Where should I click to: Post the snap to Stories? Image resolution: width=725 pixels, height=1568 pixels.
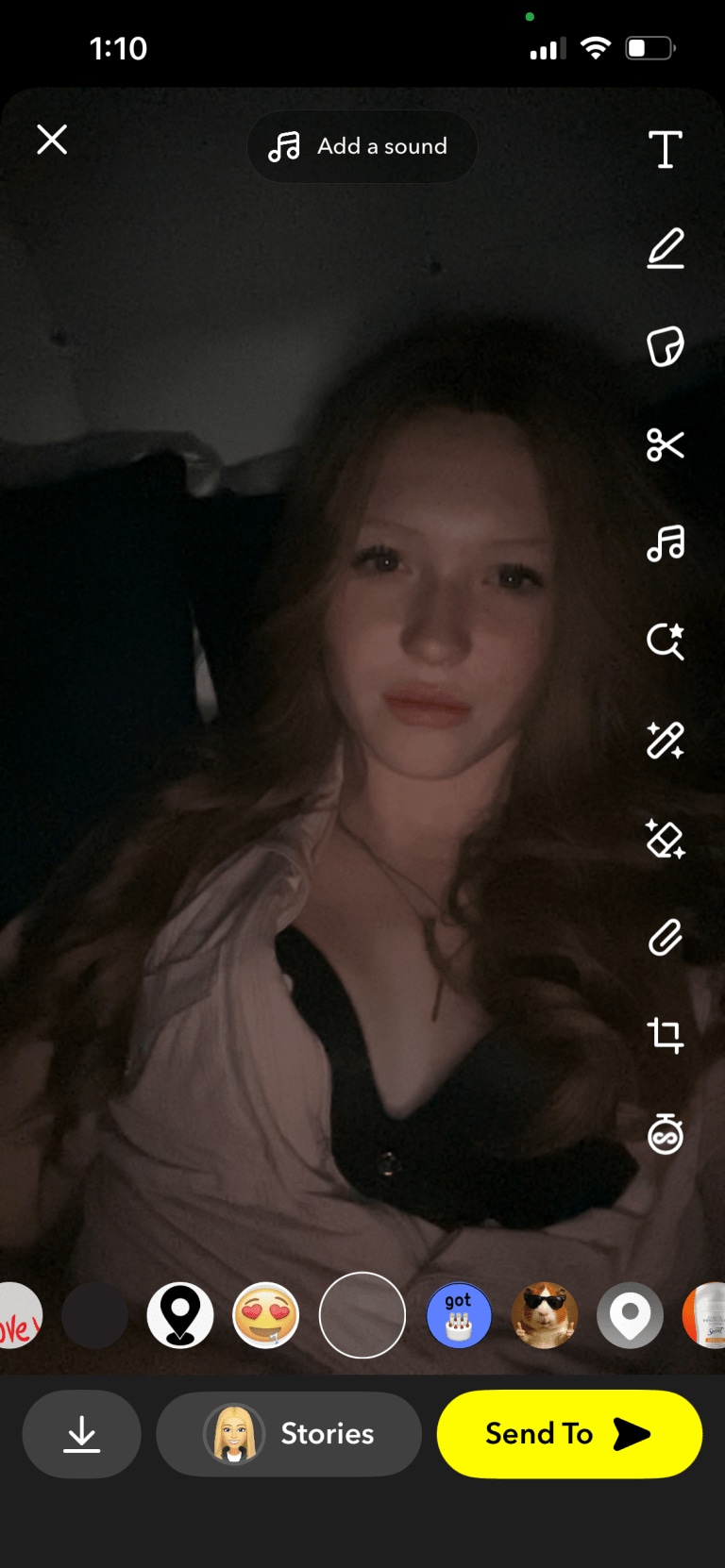(x=289, y=1434)
